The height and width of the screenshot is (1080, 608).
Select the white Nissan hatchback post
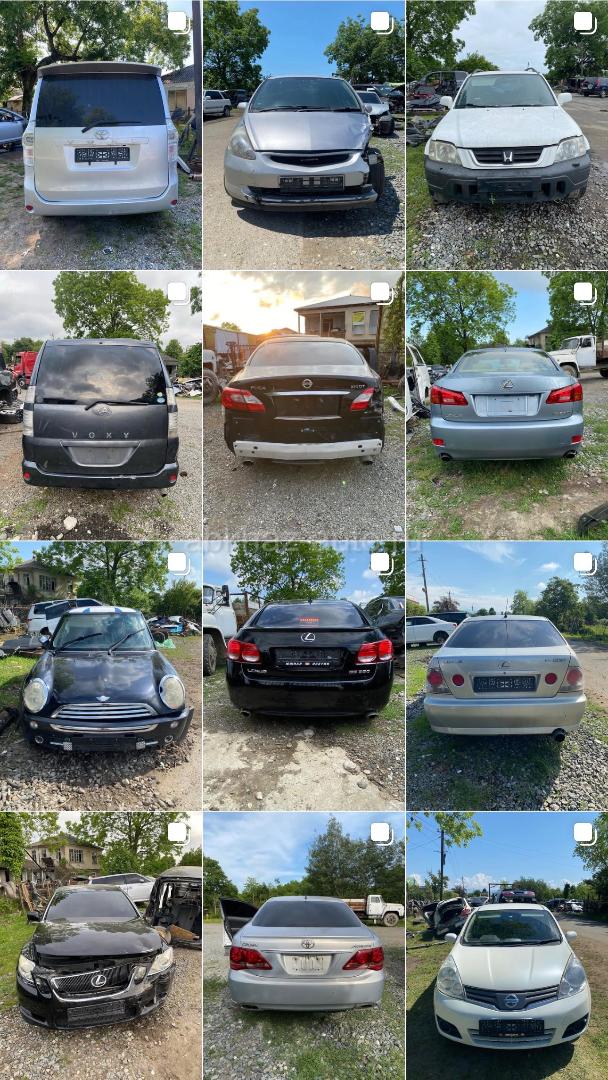pos(507,946)
